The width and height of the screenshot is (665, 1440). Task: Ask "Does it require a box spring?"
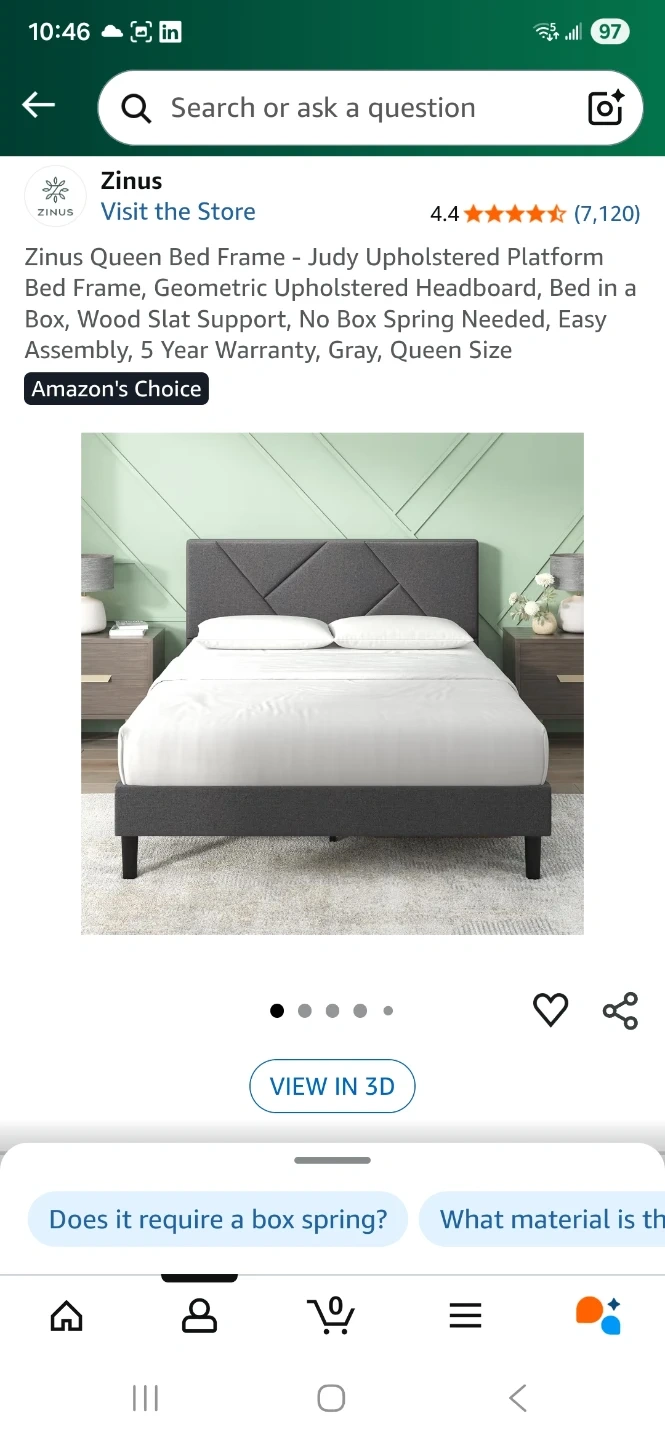click(218, 1219)
